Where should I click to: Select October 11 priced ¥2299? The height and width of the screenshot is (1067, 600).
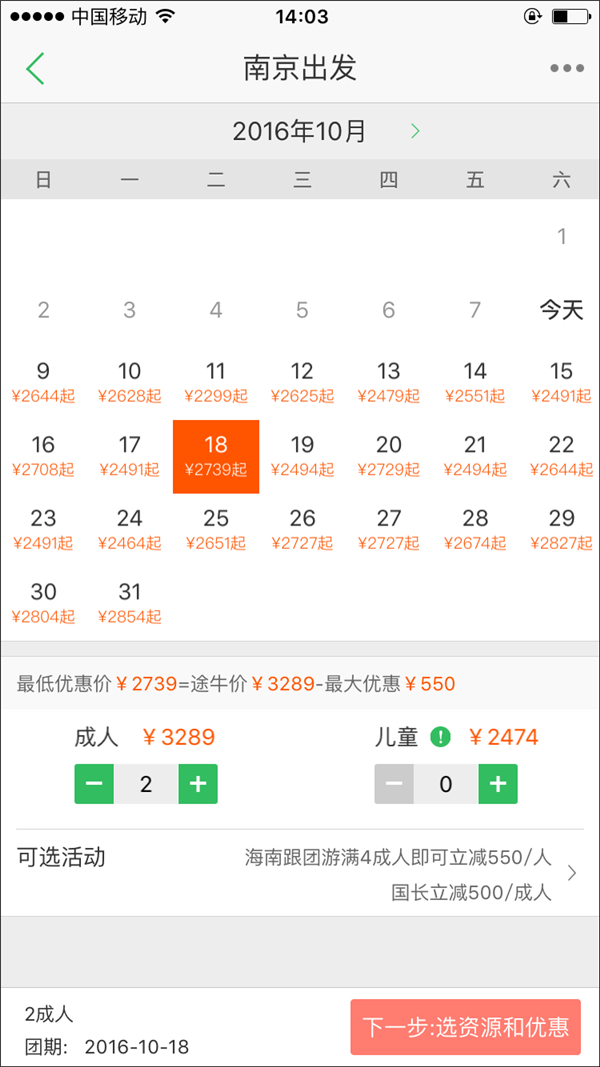[x=216, y=382]
